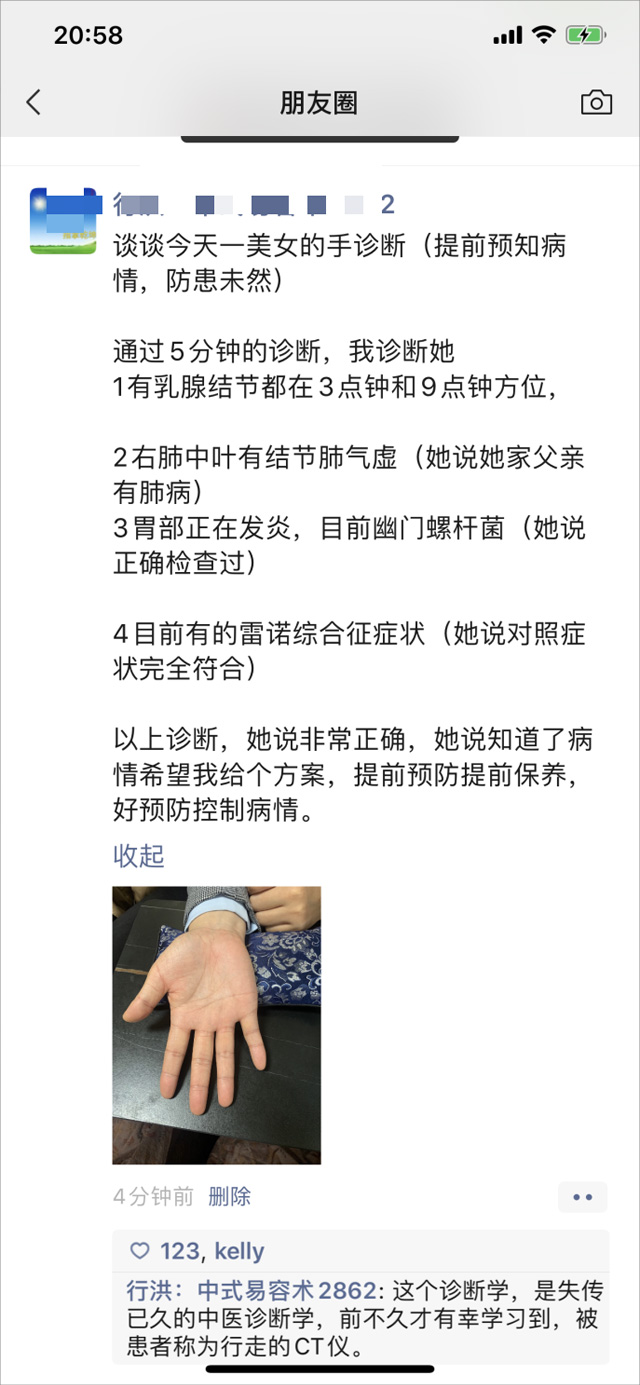640x1385 pixels.
Task: Open kelly's profile from the likes list
Action: [x=239, y=1251]
